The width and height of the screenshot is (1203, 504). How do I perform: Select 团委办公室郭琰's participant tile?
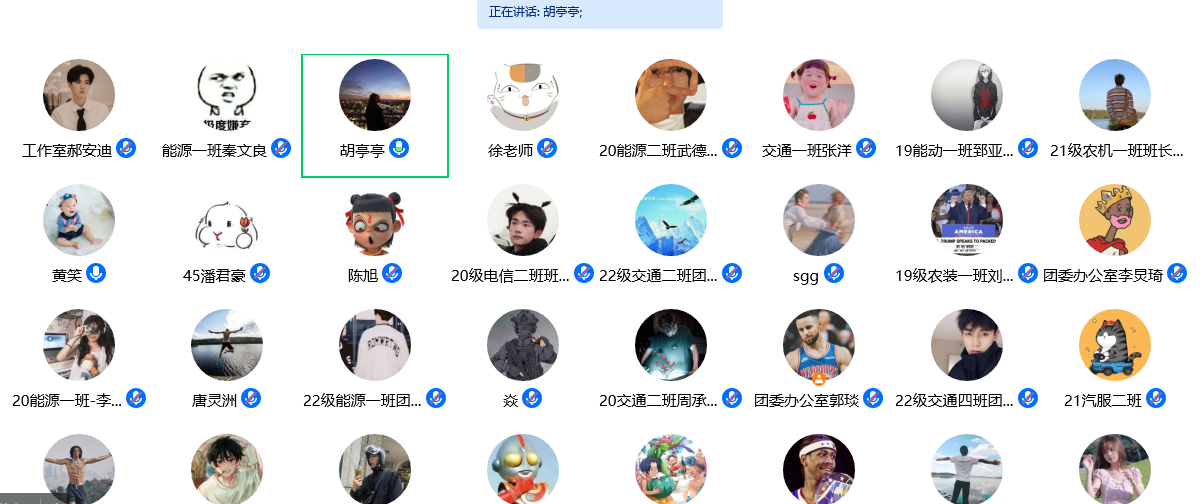tap(819, 345)
